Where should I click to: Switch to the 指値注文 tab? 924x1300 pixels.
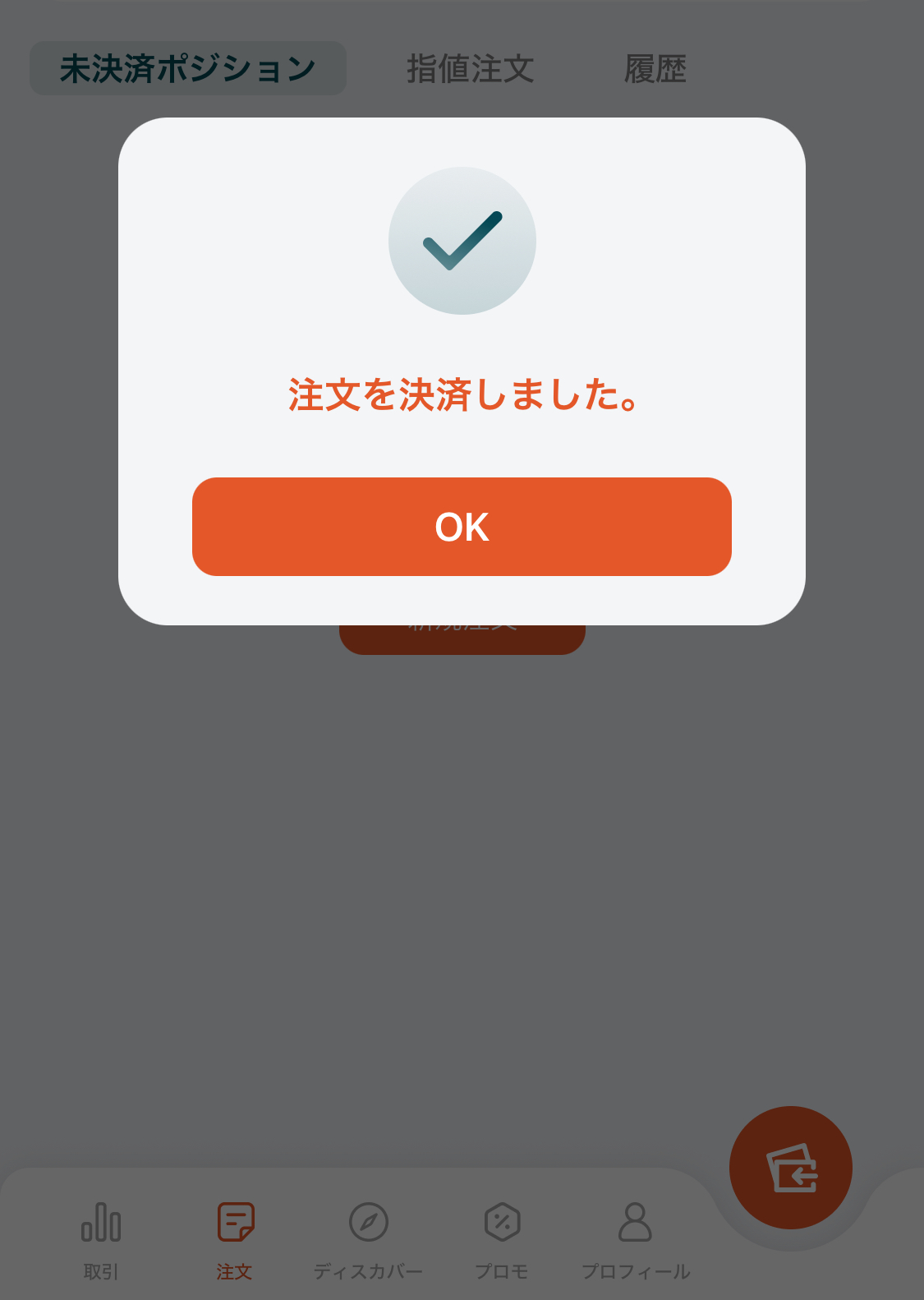coord(470,68)
